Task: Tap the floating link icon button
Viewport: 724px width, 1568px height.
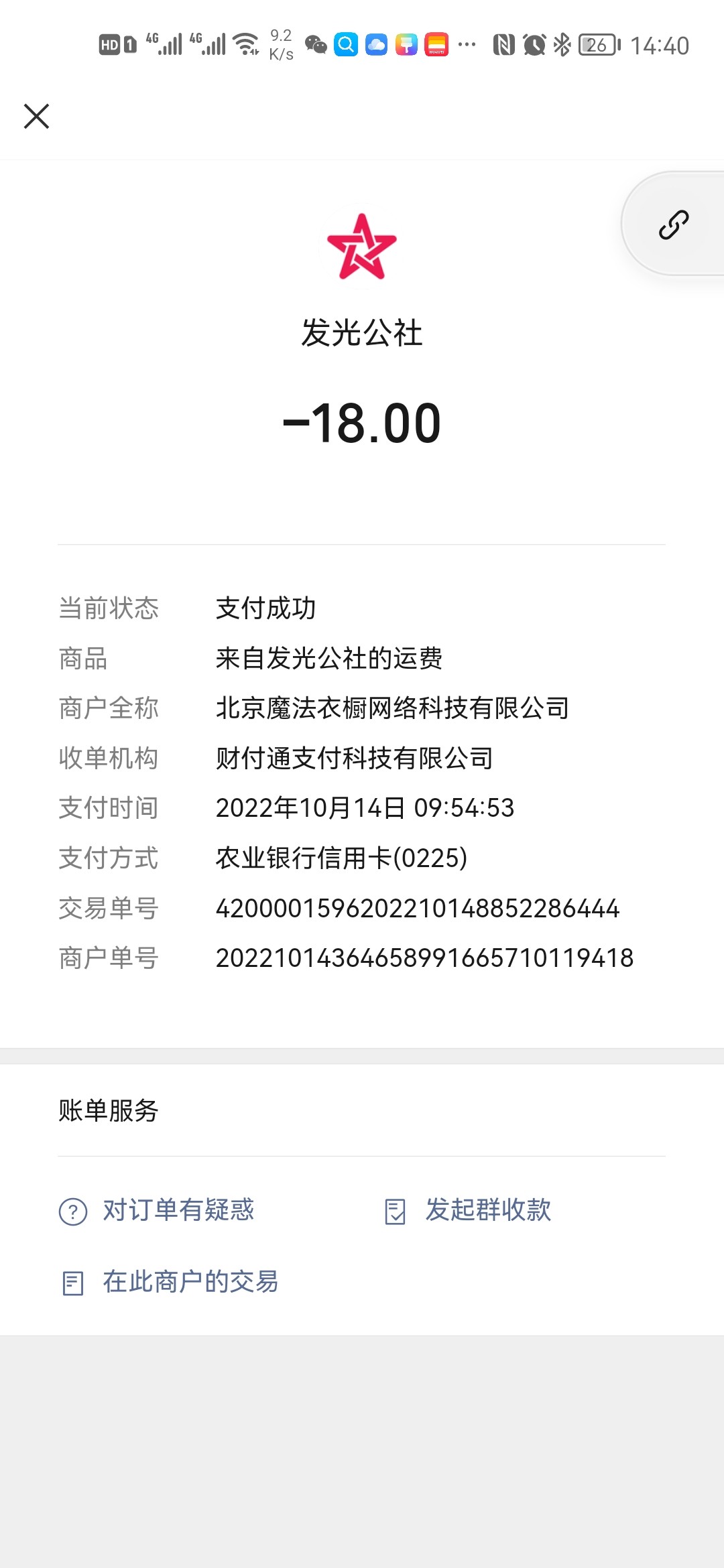Action: coord(673,224)
